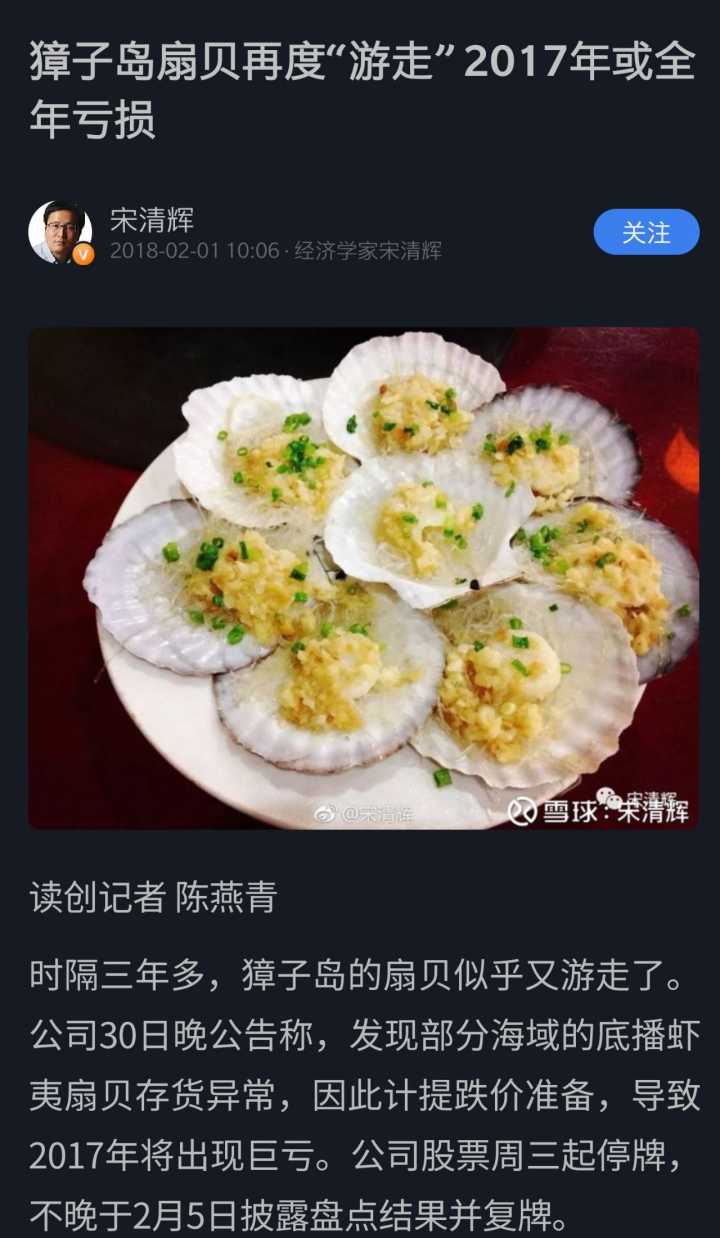
Task: Open the author profile via avatar photo
Action: pos(62,230)
